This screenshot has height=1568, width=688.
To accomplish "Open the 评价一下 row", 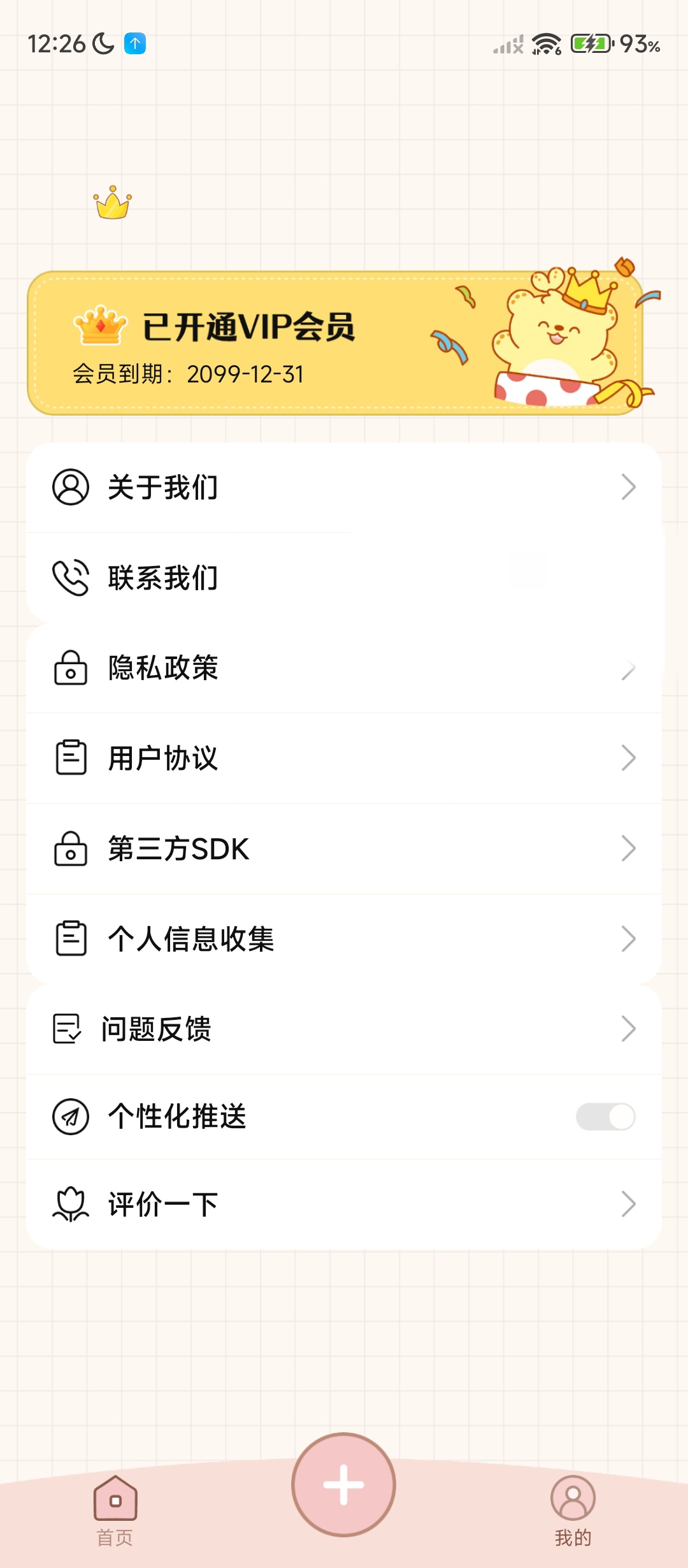I will 344,1204.
